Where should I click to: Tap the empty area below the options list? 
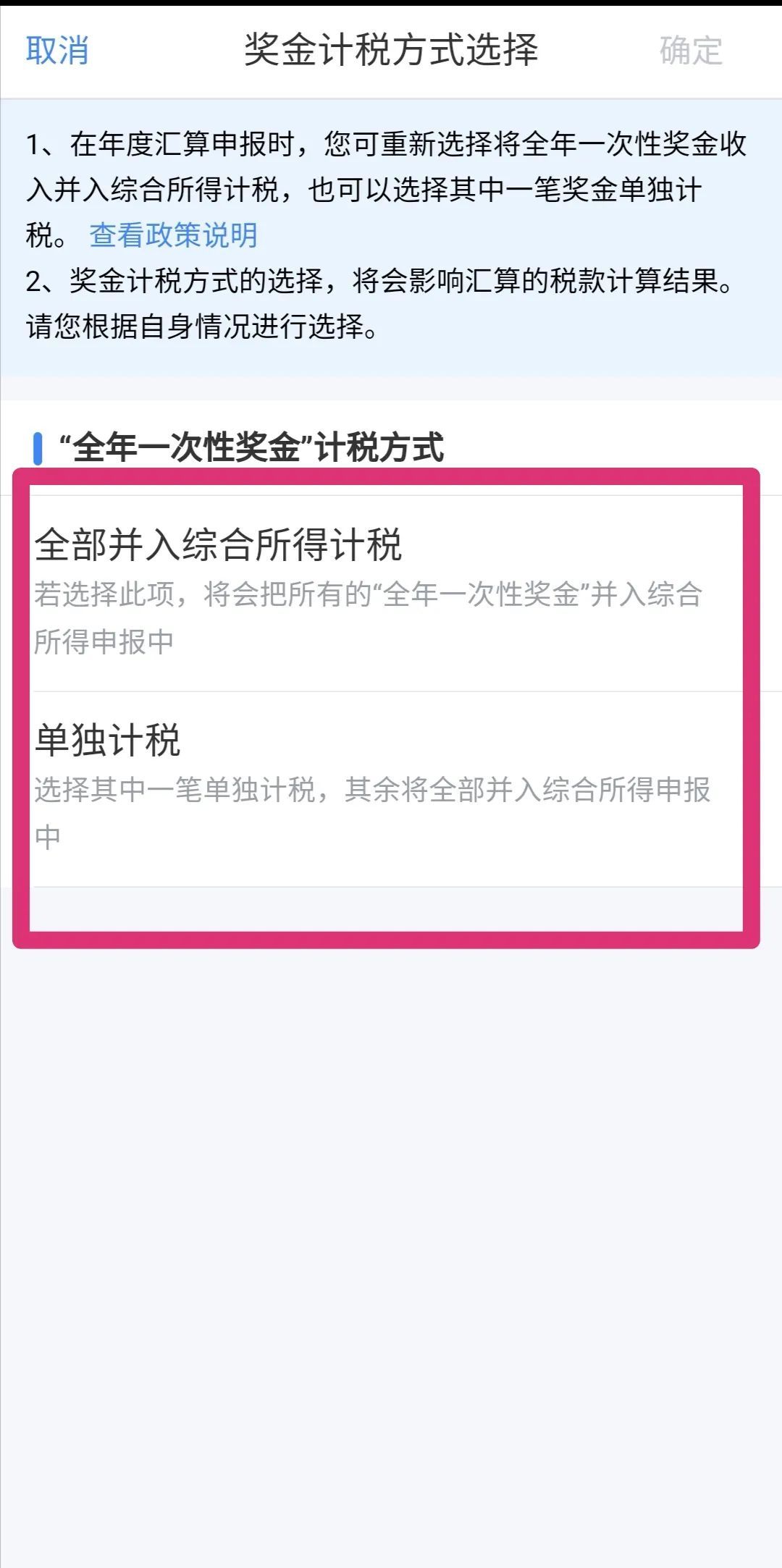[x=391, y=1158]
